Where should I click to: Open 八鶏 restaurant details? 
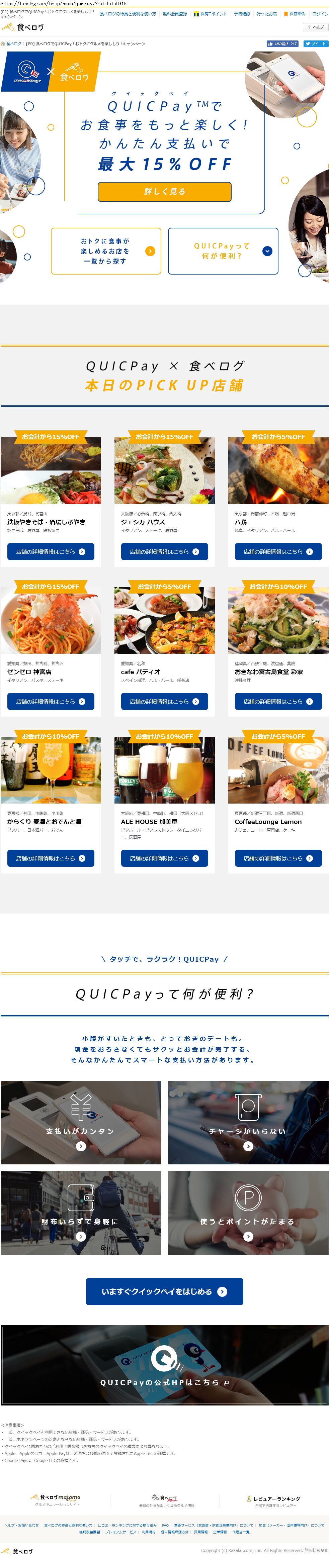click(278, 551)
